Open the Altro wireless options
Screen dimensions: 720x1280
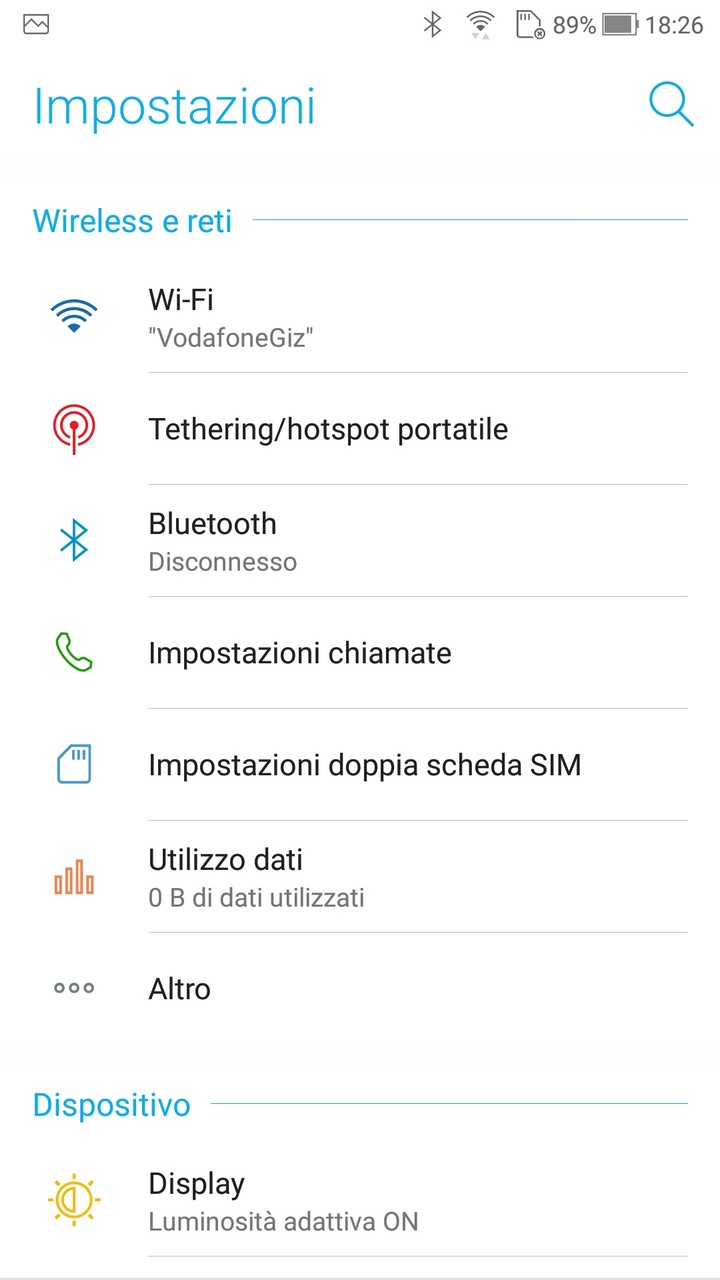pyautogui.click(x=360, y=989)
